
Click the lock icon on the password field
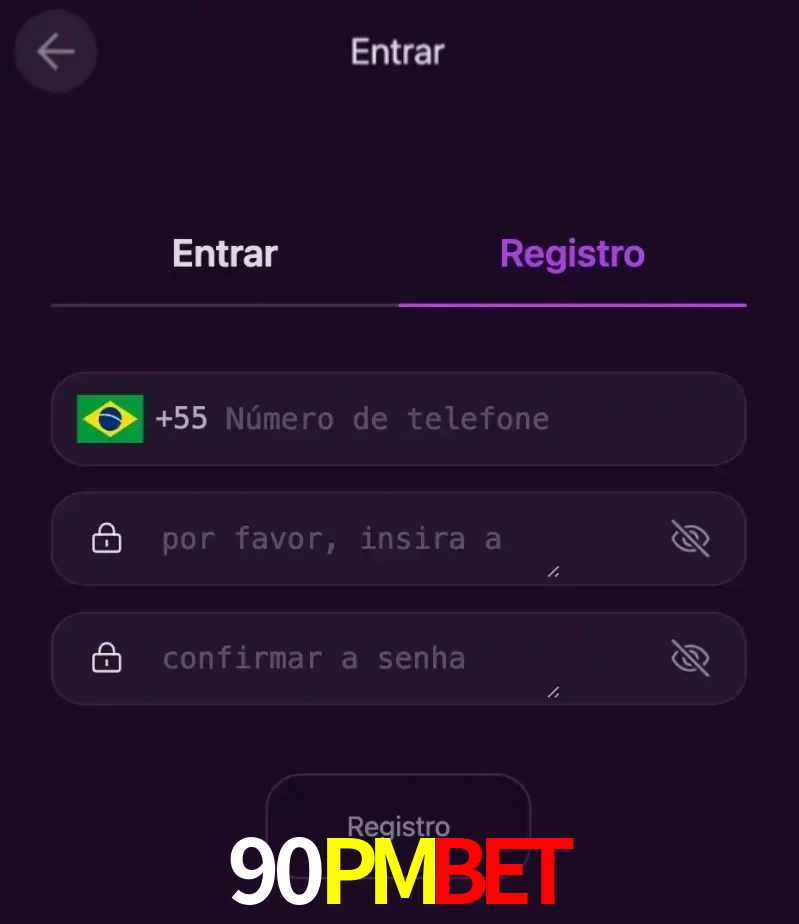point(107,538)
